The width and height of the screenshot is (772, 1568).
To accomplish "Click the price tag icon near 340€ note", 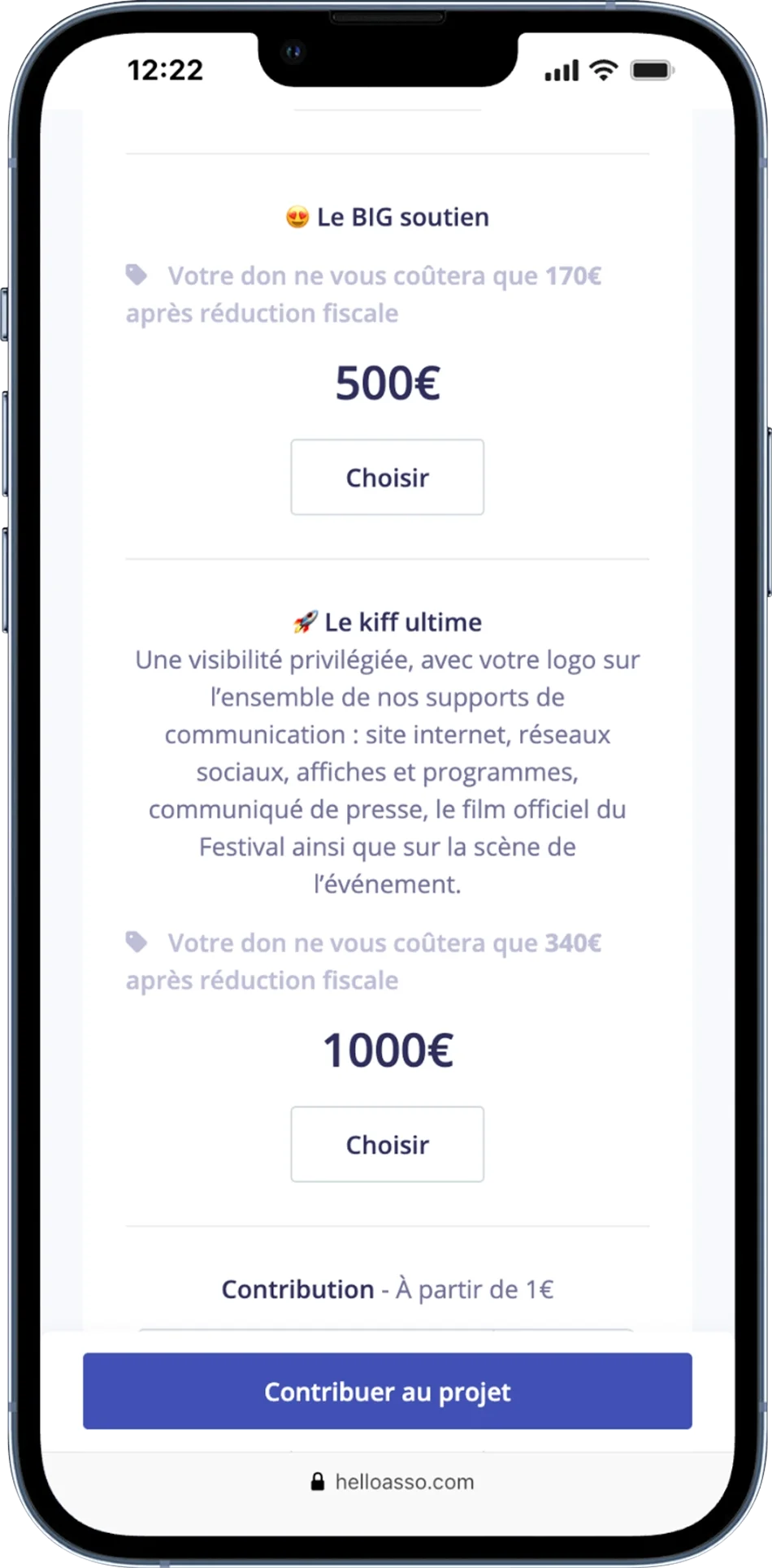I will click(137, 940).
